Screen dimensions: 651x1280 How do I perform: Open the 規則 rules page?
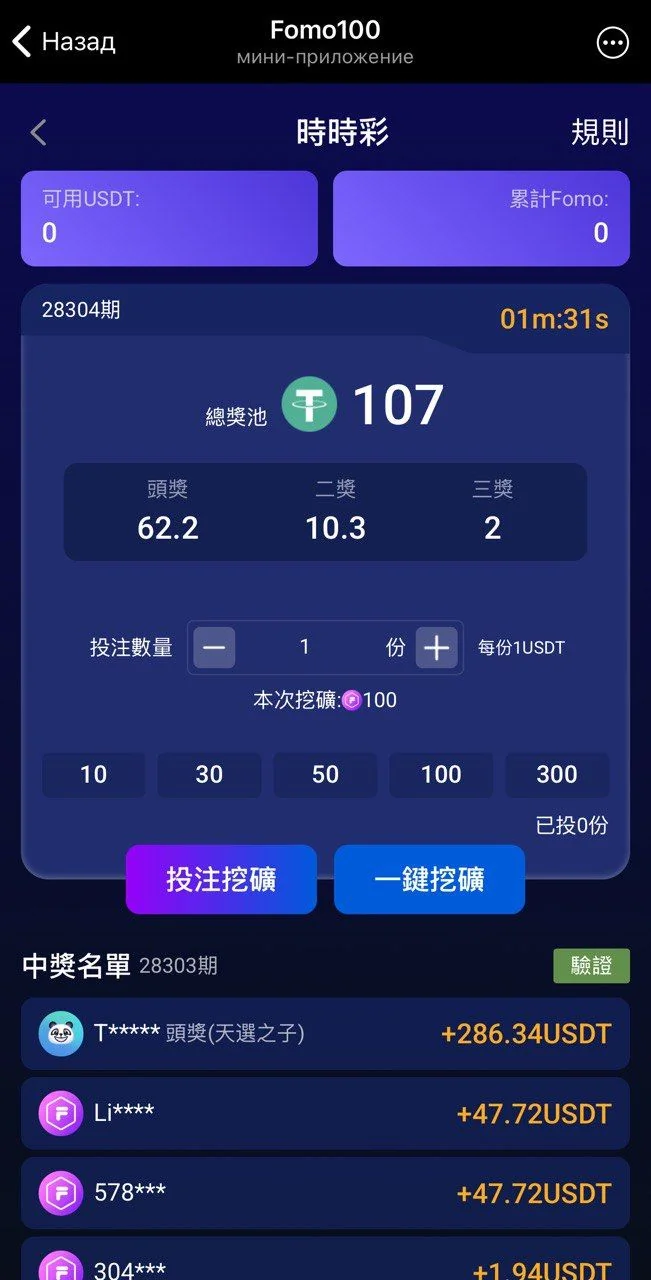600,132
